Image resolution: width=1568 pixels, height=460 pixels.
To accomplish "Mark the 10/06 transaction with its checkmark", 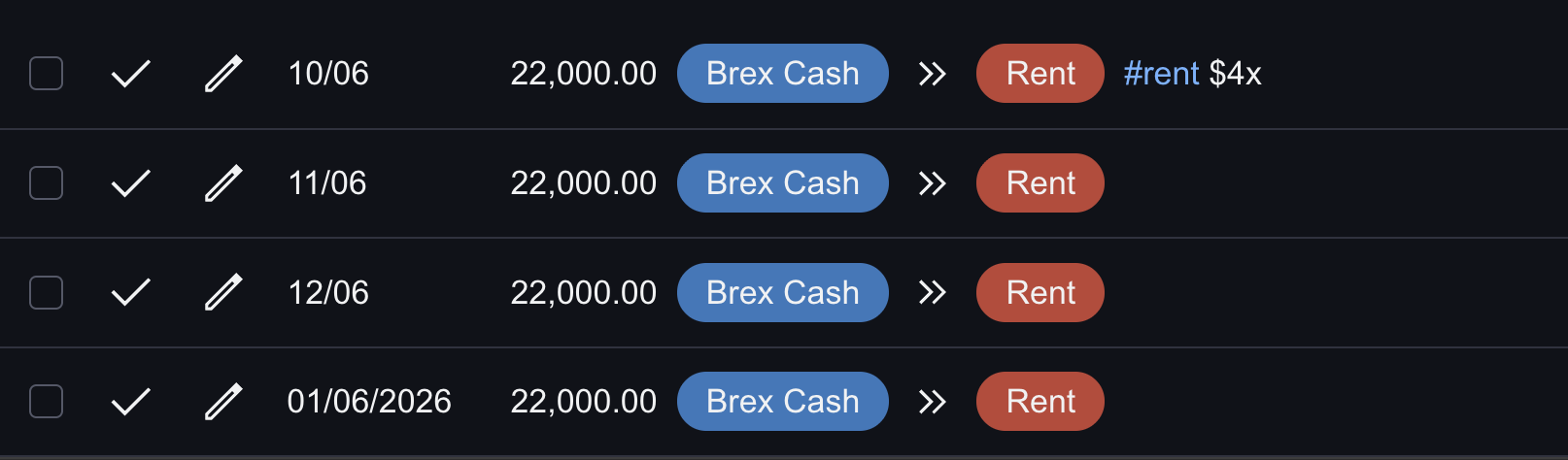I will (x=130, y=74).
